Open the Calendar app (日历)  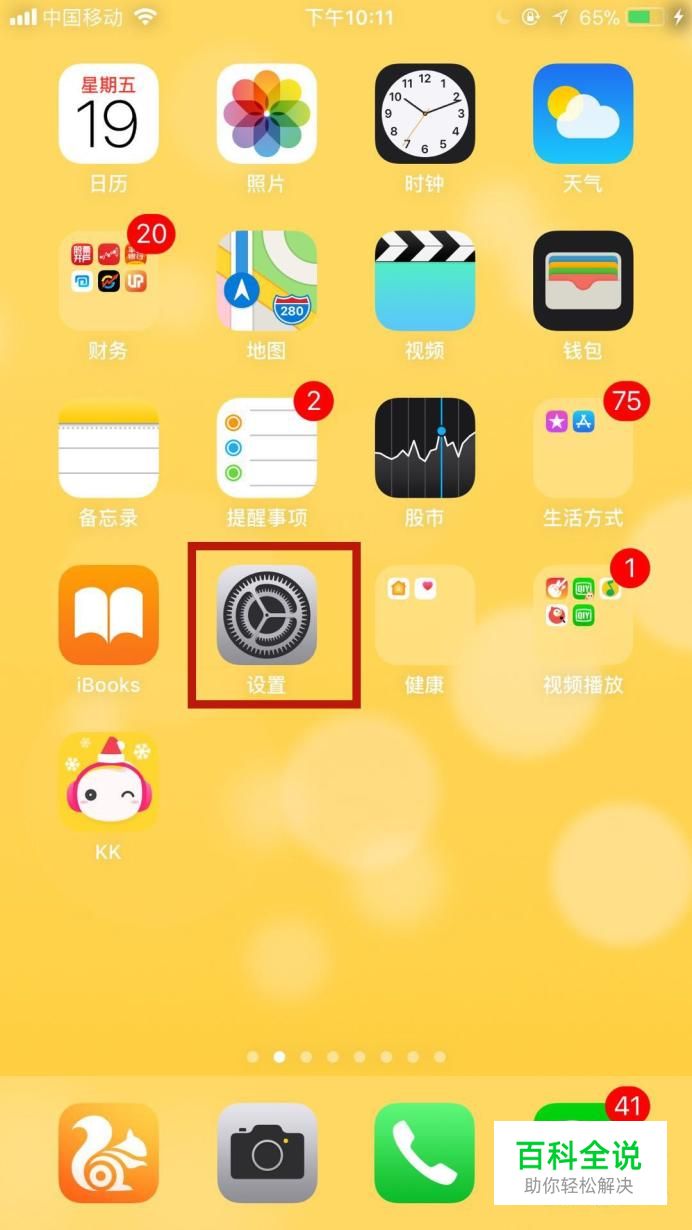(108, 114)
